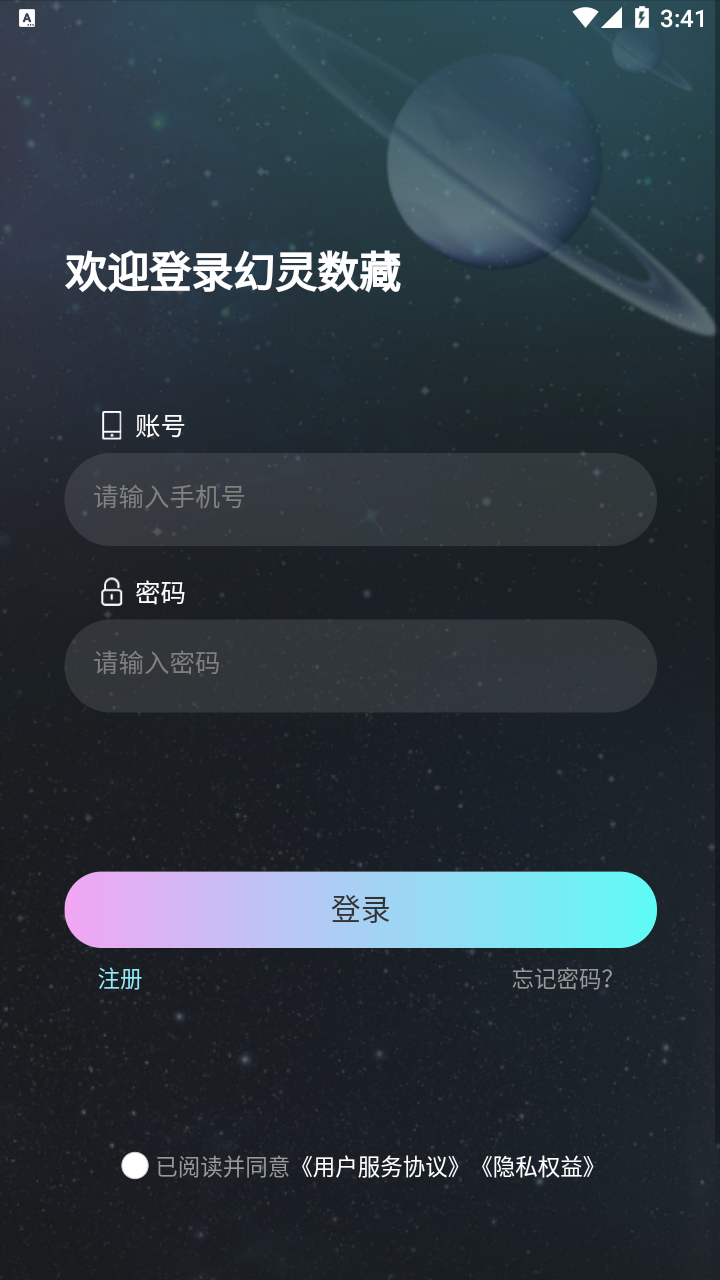Click the 请输入手机号 phone input field
This screenshot has height=1280, width=720.
360,499
